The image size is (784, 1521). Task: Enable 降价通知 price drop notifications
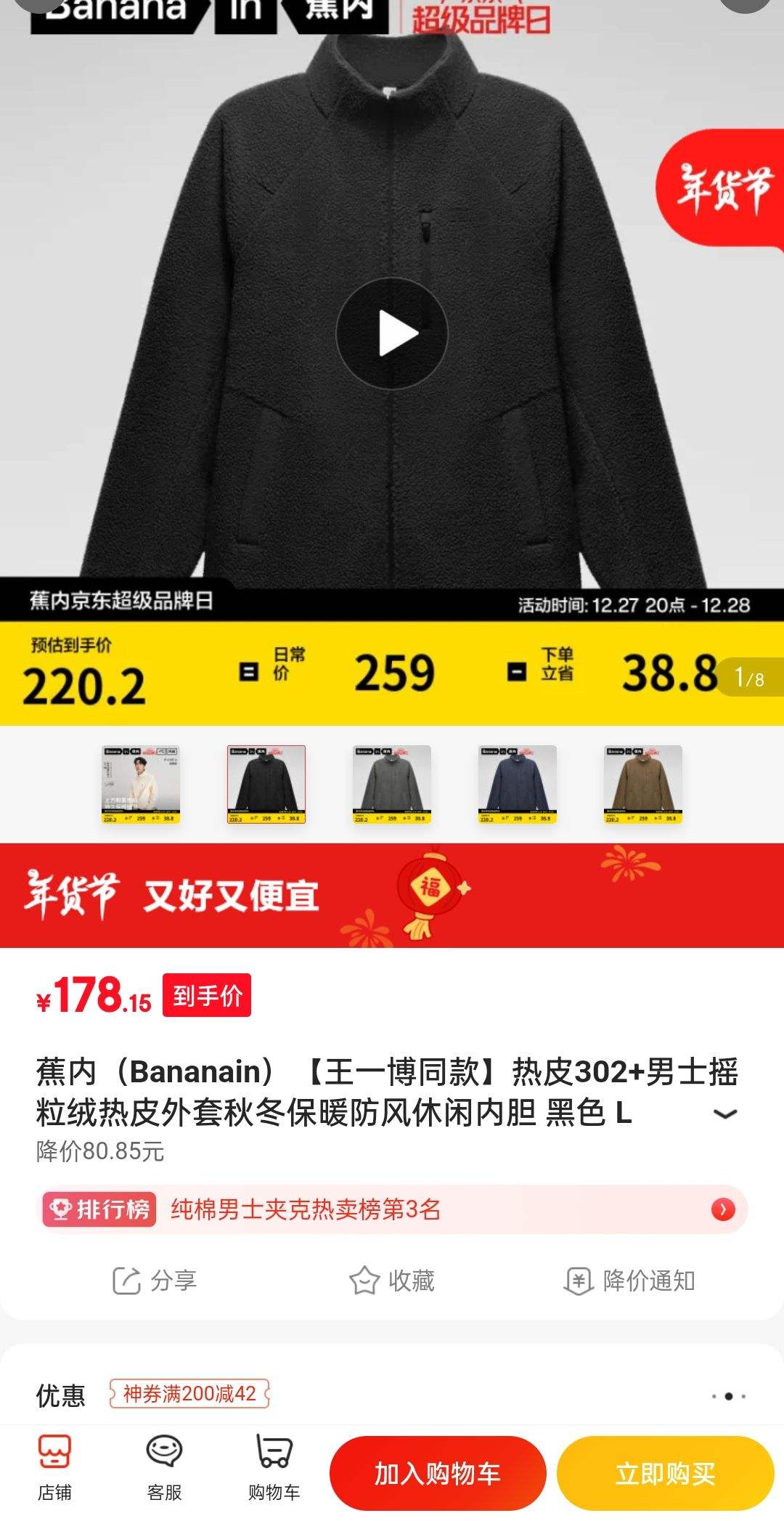coord(629,1281)
